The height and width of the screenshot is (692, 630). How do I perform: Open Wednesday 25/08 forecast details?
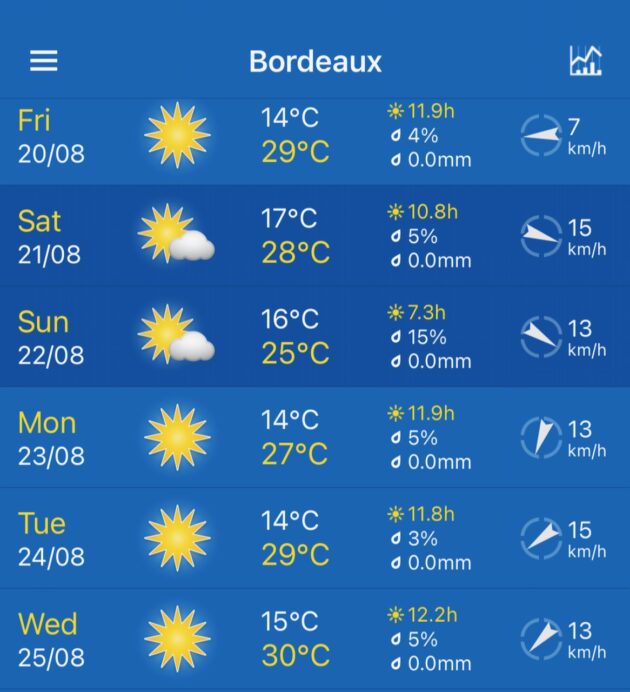tap(315, 639)
